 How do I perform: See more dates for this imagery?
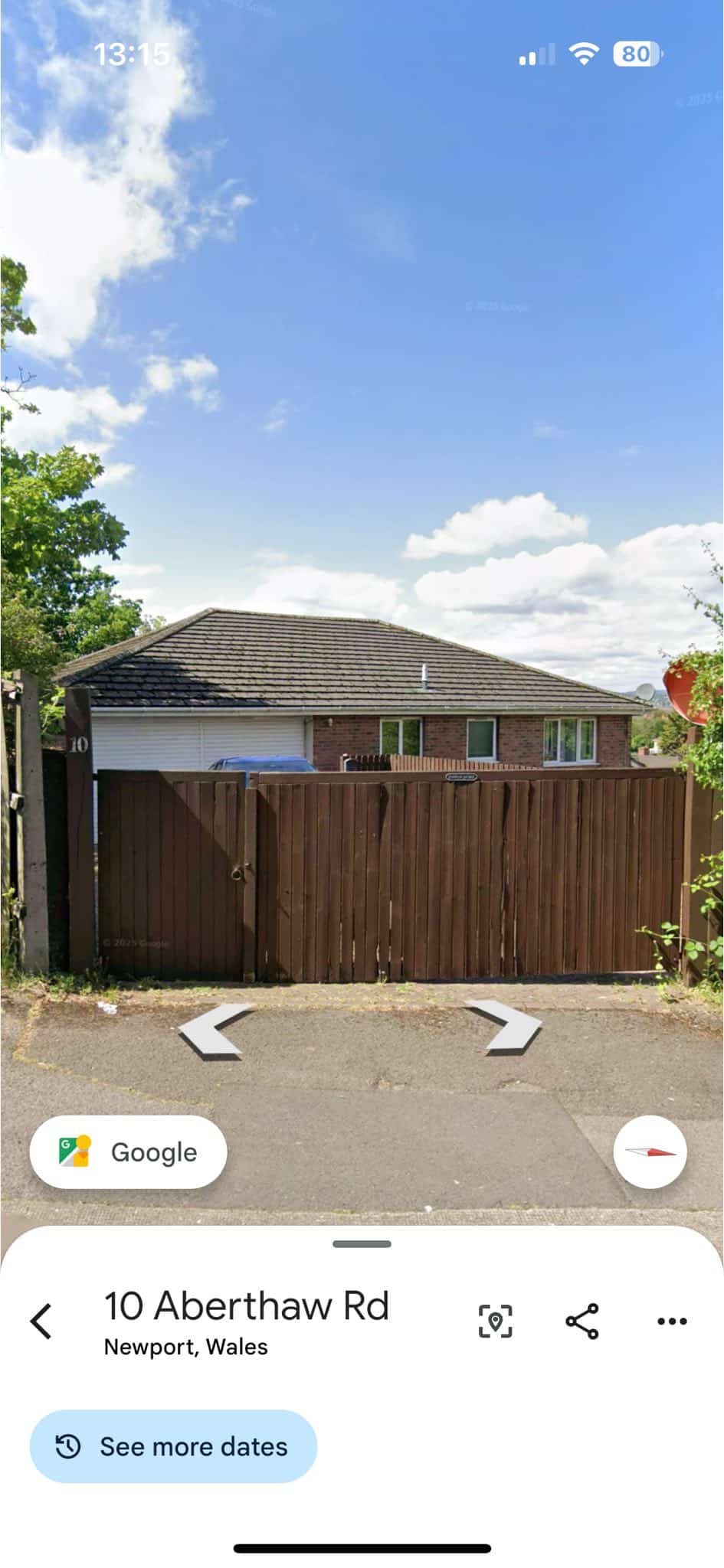click(173, 1446)
